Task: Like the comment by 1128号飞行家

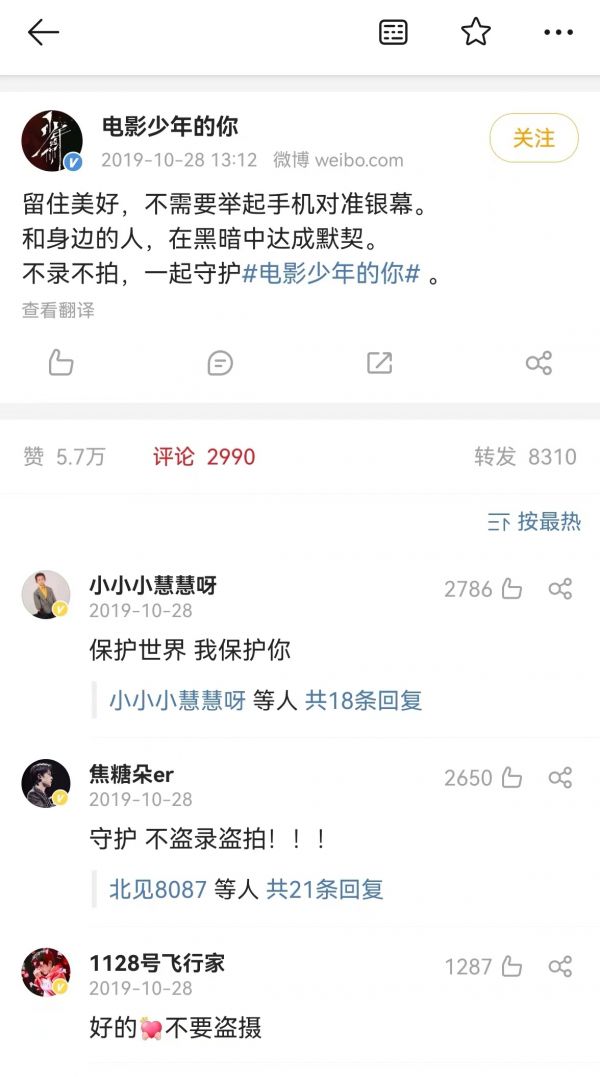Action: (511, 966)
